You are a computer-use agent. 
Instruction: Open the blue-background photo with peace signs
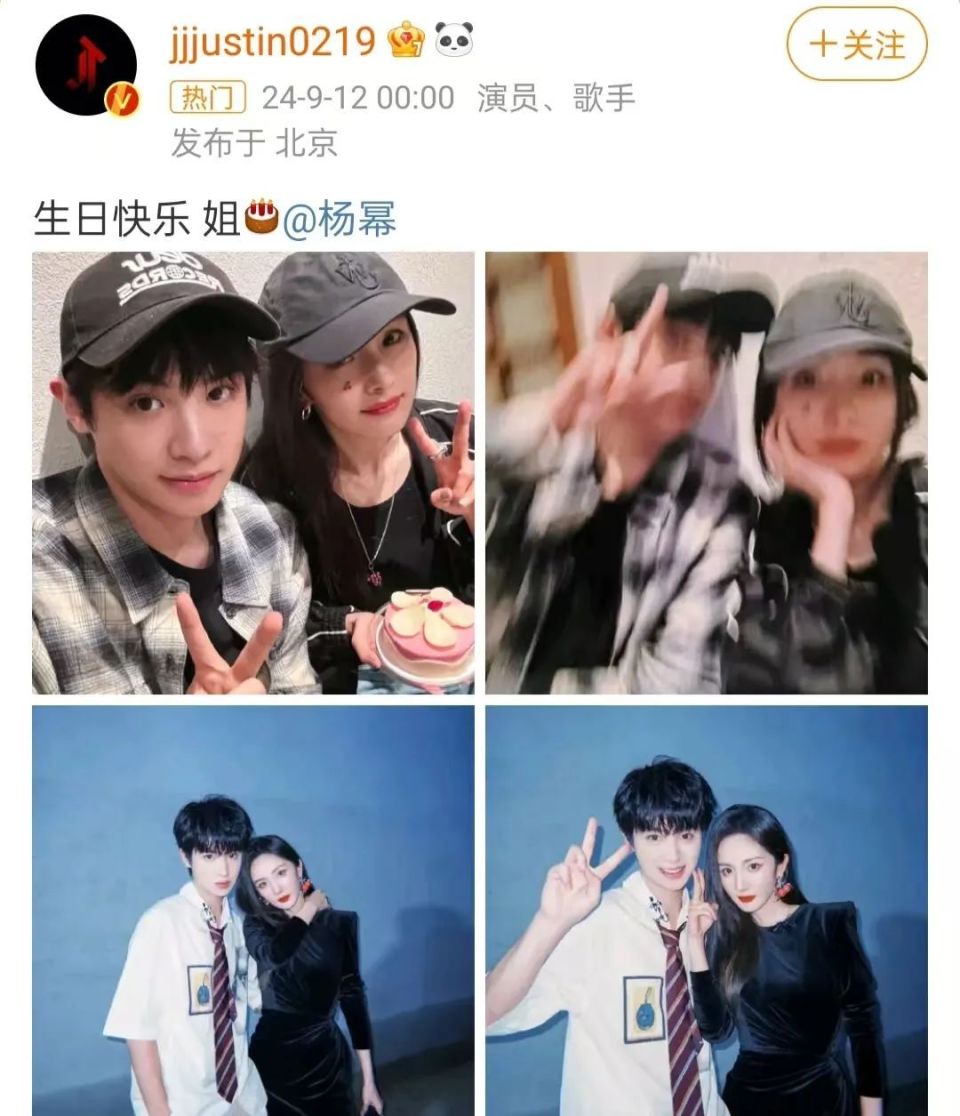pos(706,910)
